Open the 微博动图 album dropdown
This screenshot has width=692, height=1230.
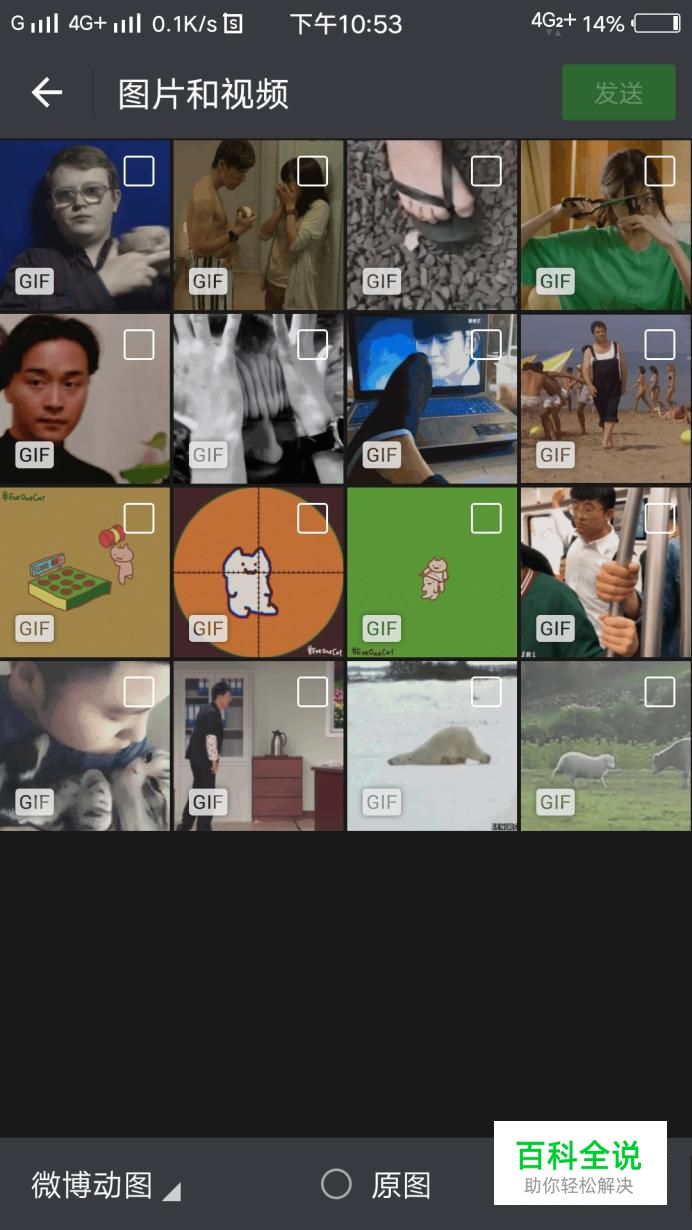click(105, 1186)
